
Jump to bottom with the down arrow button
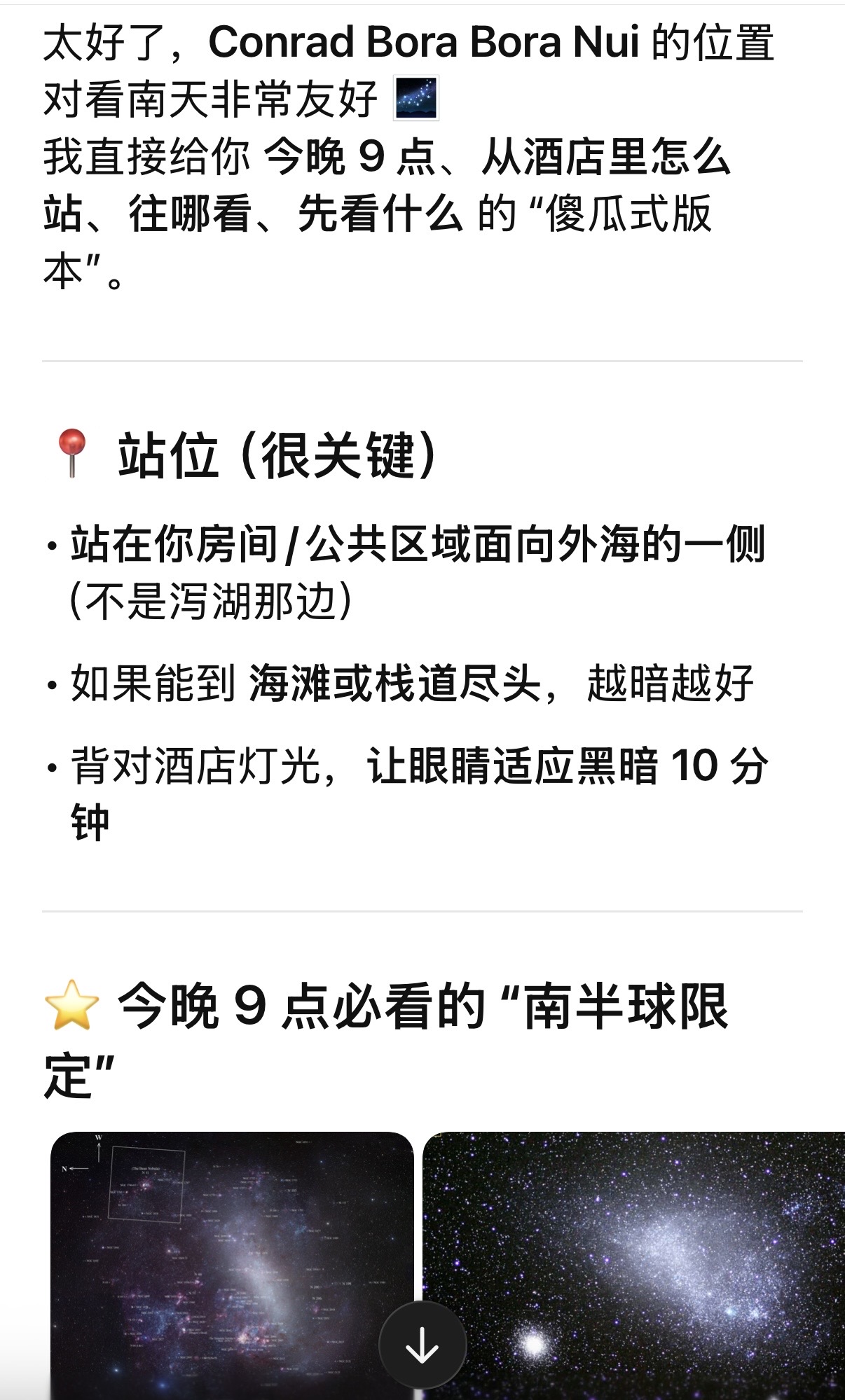pos(422,1345)
